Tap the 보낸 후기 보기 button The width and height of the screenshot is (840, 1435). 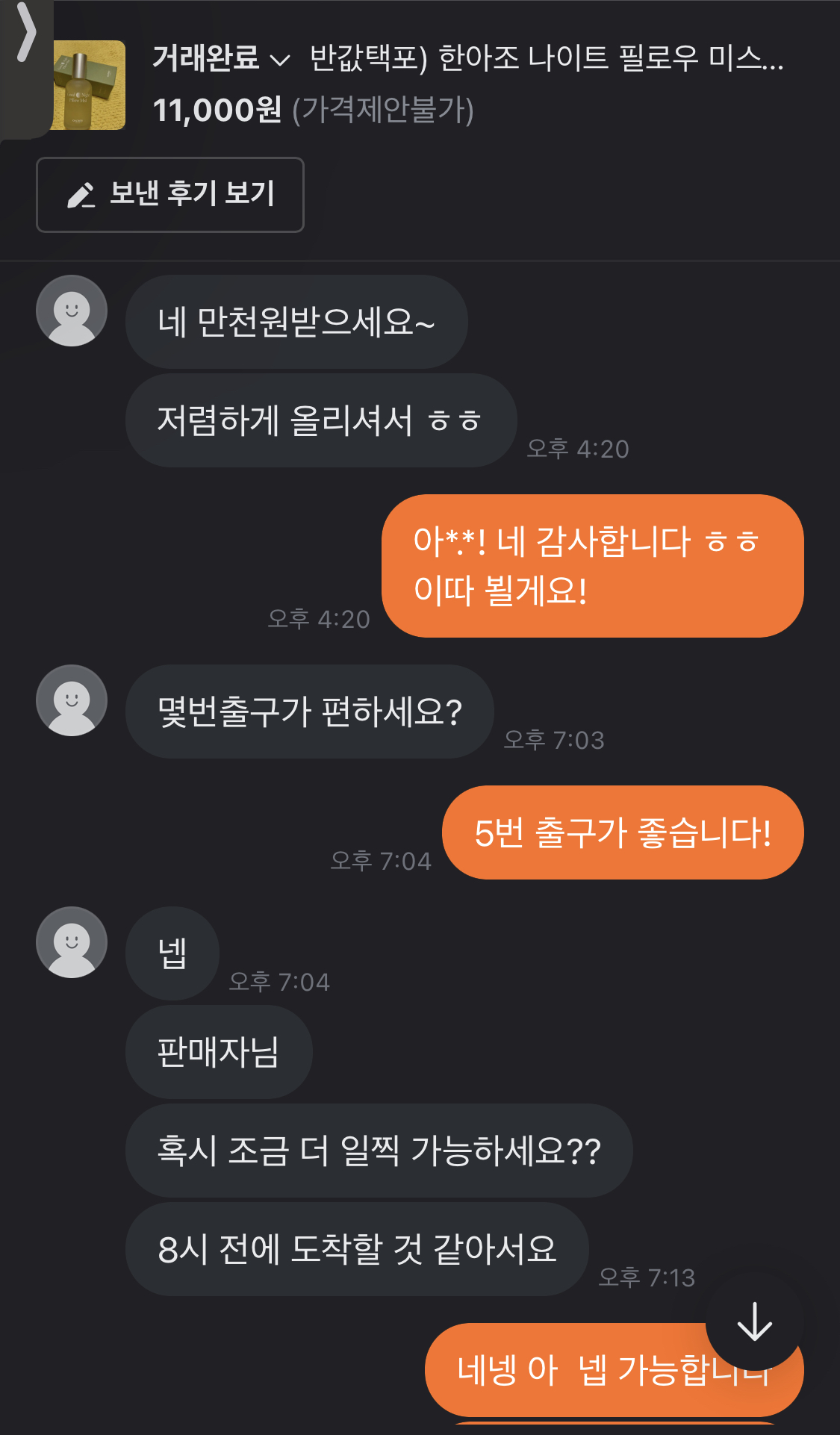tap(170, 195)
